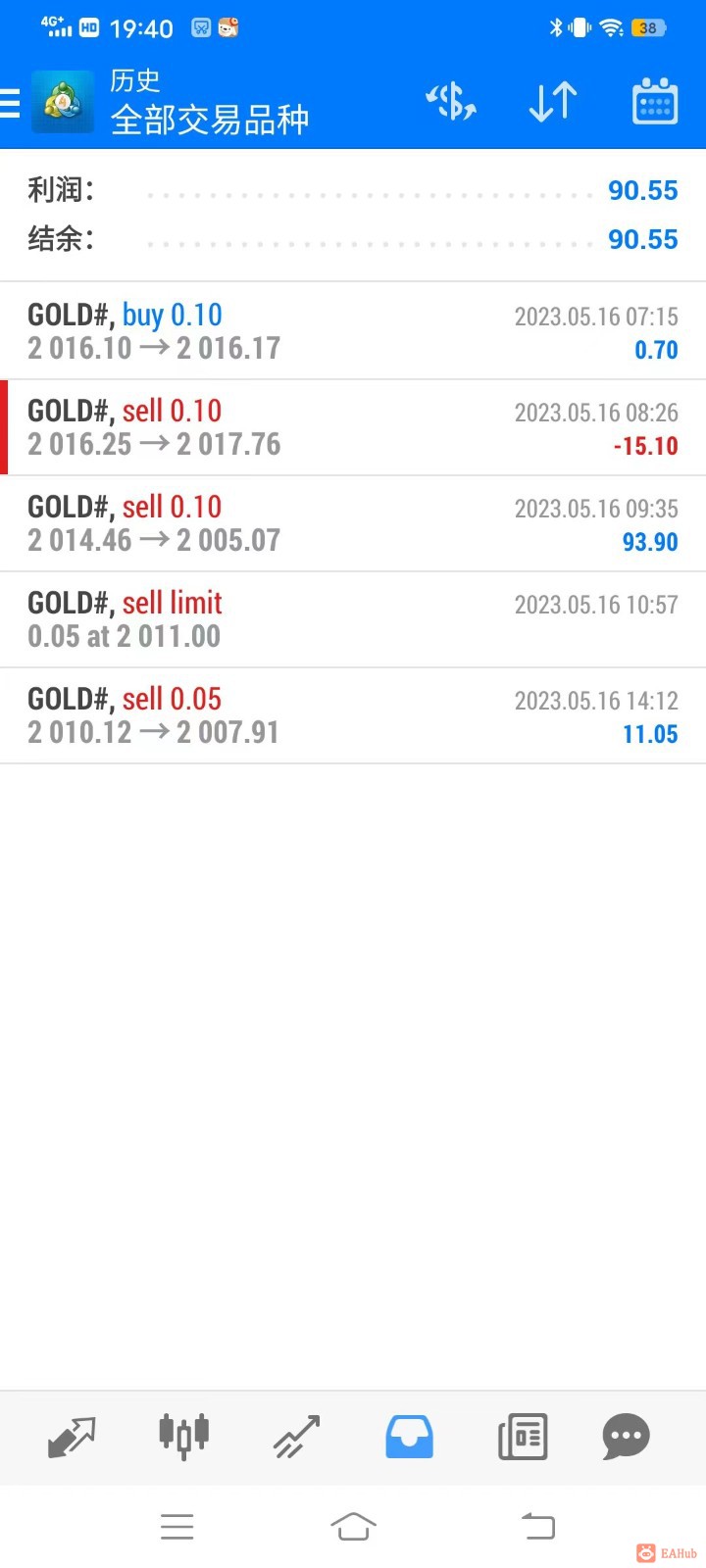706x1568 pixels.
Task: Tap the system back button
Action: [x=537, y=1526]
